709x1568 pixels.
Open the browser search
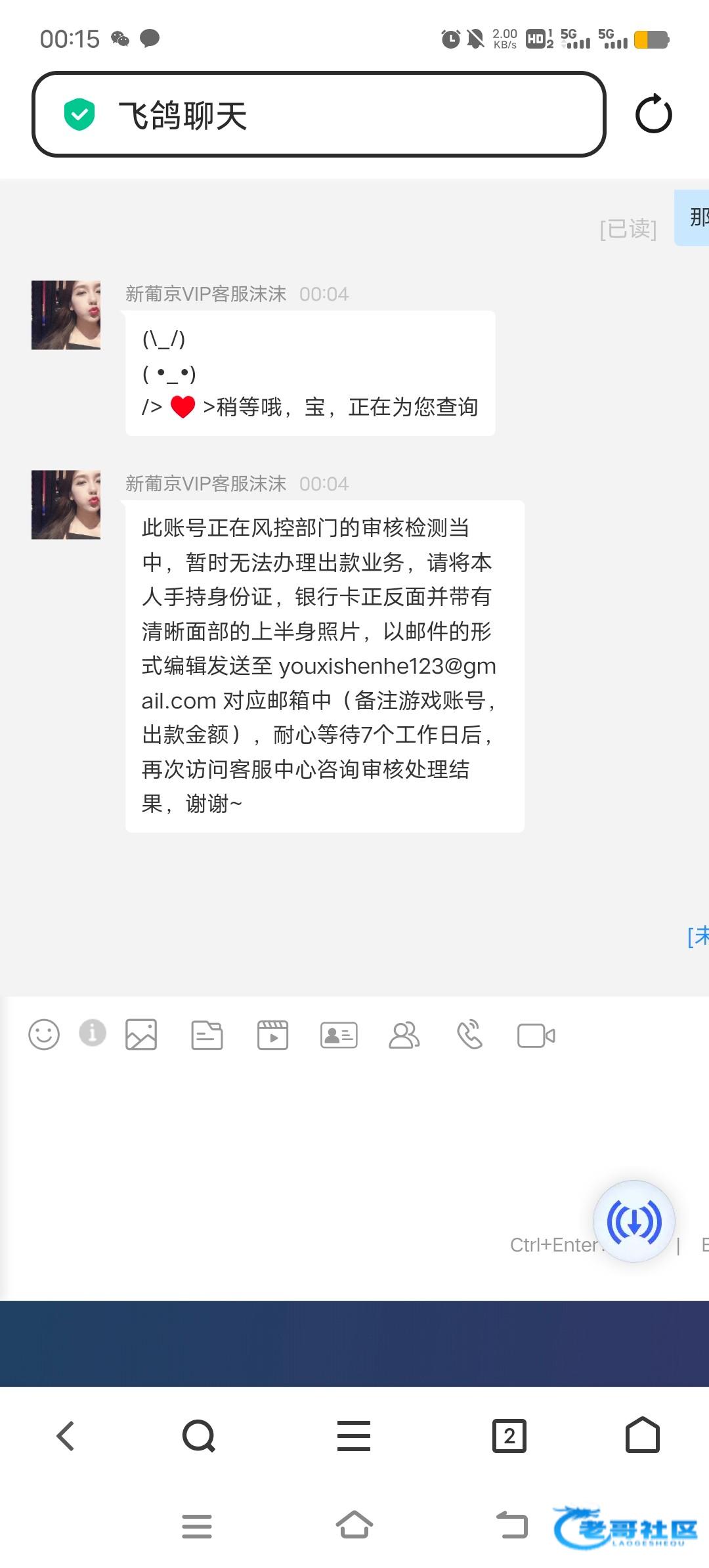199,1435
